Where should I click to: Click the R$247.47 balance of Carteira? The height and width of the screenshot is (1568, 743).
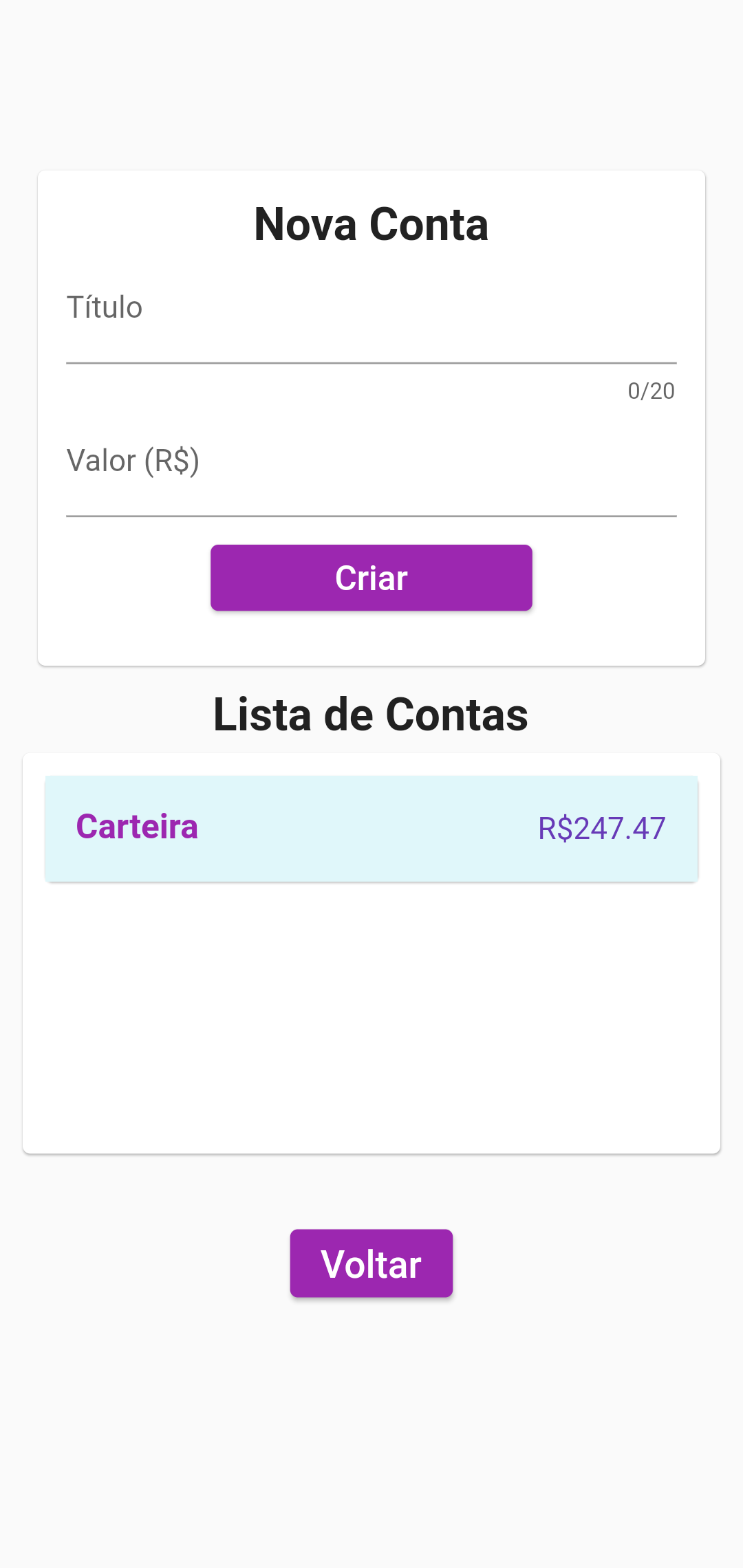coord(601,829)
